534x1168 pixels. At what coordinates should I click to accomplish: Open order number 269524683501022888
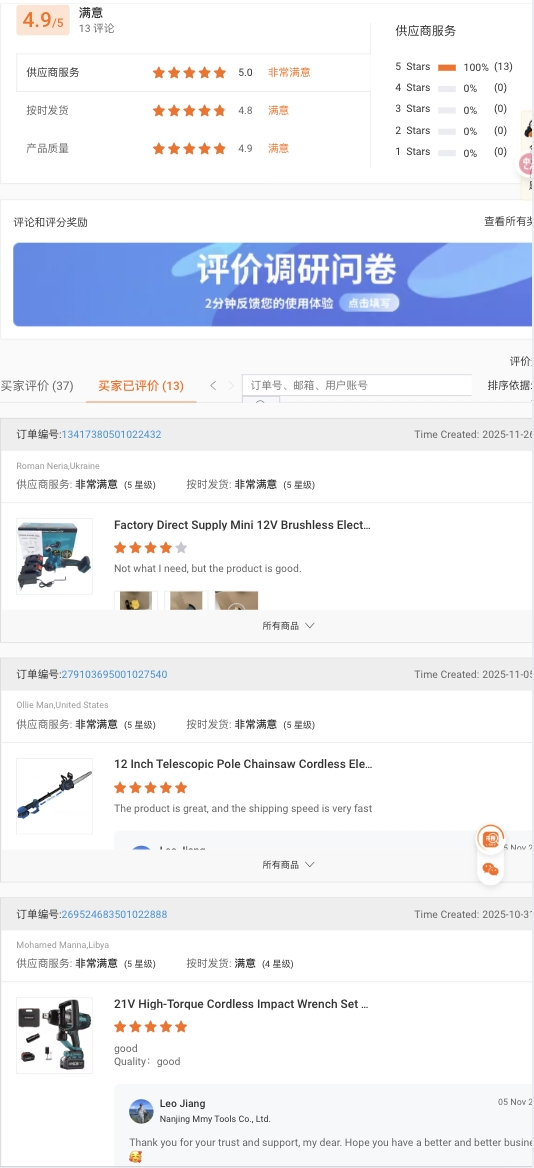114,914
